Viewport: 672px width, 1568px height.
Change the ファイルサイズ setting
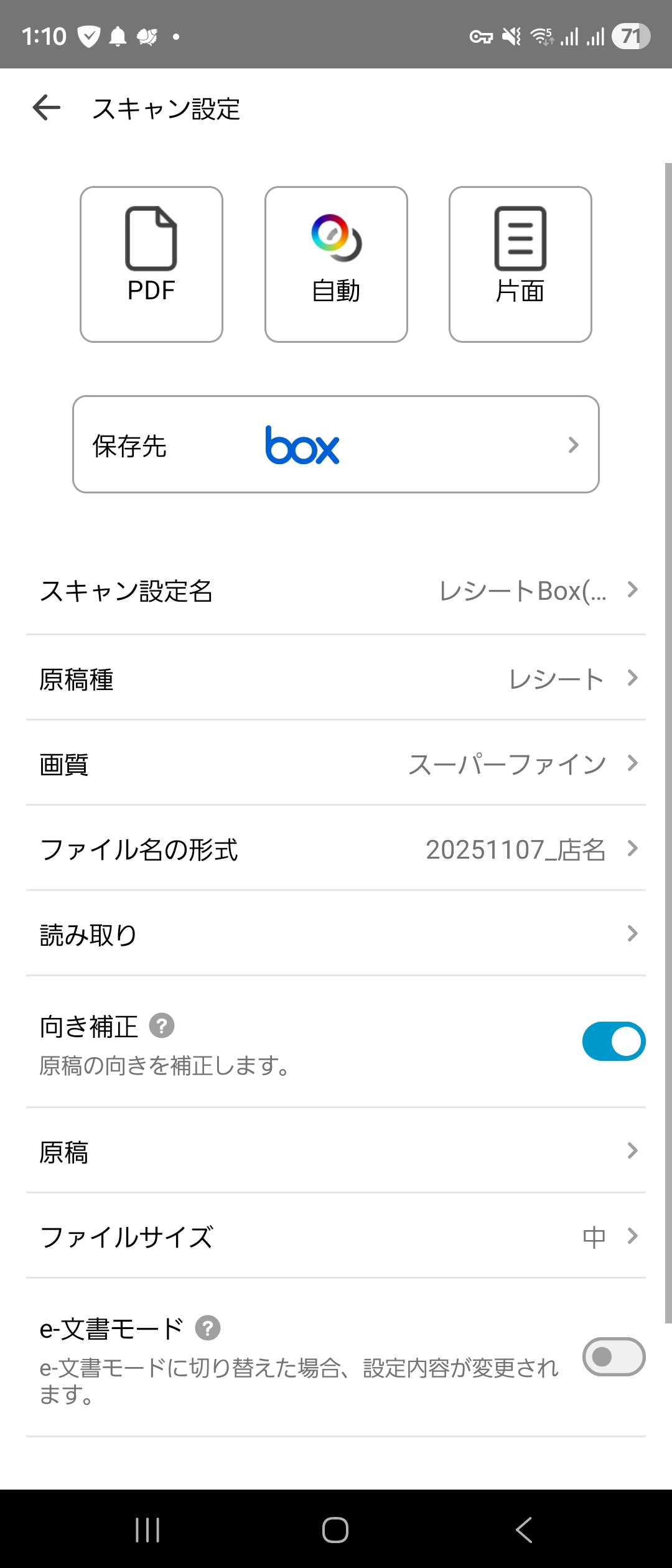pyautogui.click(x=336, y=1236)
